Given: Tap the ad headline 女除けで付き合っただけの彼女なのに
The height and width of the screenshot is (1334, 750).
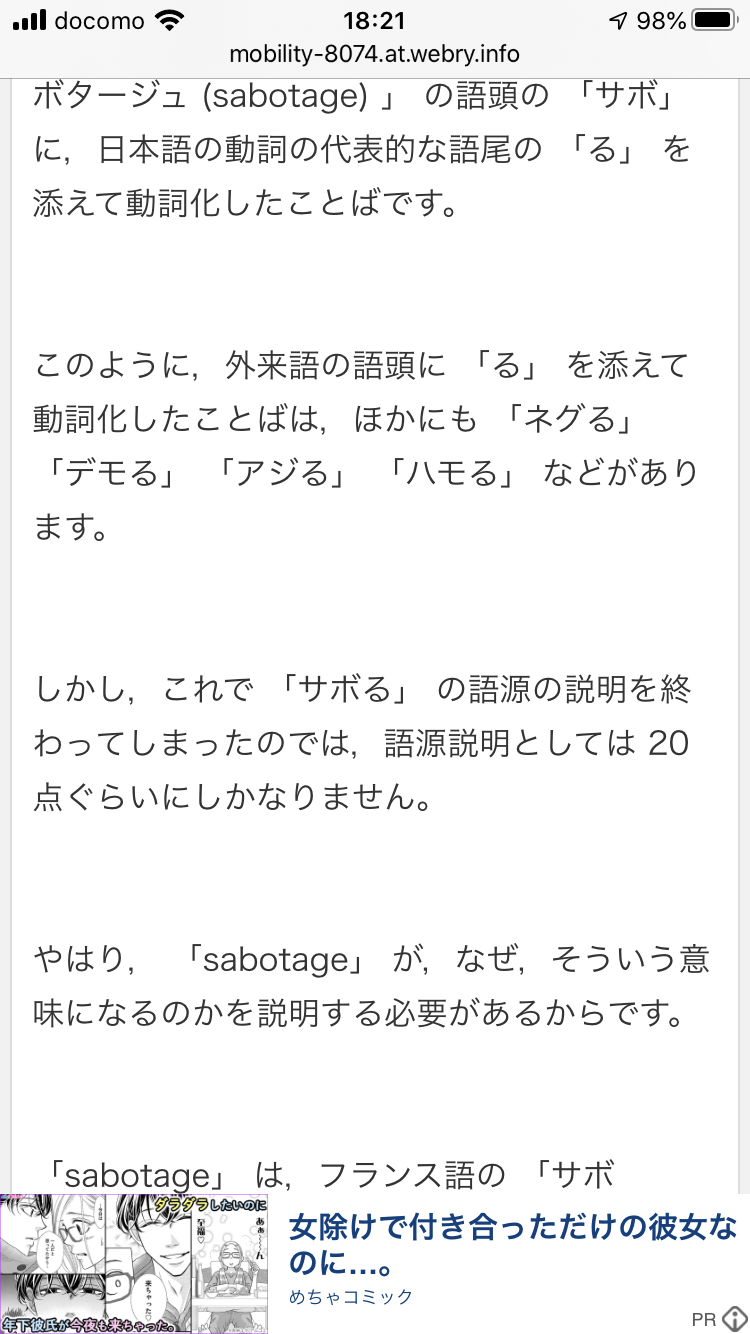Looking at the screenshot, I should tap(513, 1247).
